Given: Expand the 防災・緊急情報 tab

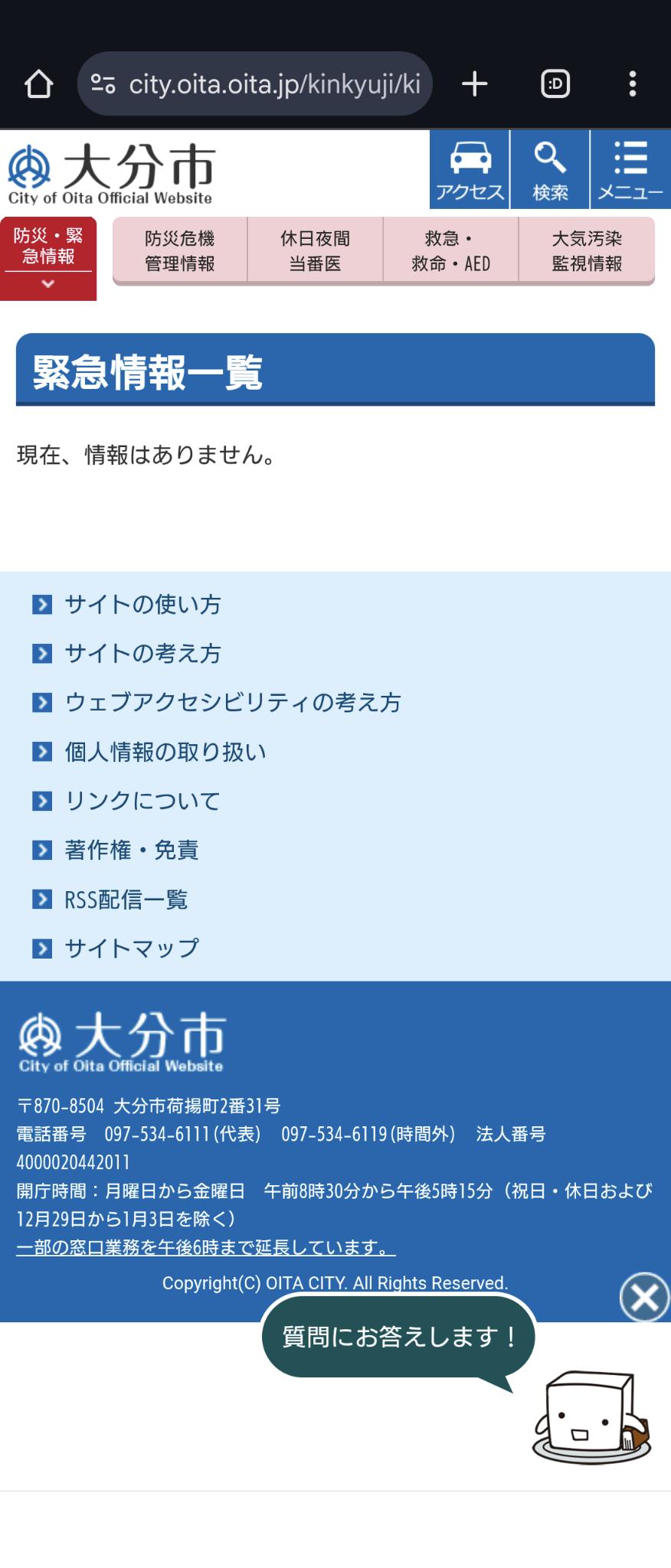Looking at the screenshot, I should 48,259.
